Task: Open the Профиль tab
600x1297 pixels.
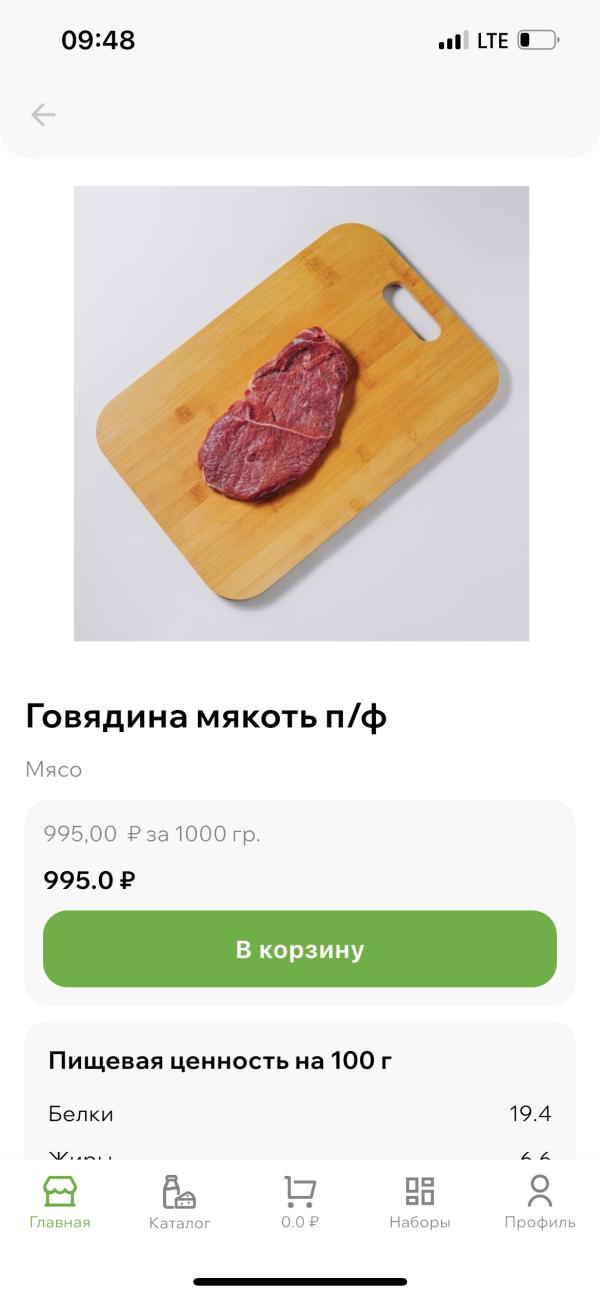Action: pos(539,1201)
